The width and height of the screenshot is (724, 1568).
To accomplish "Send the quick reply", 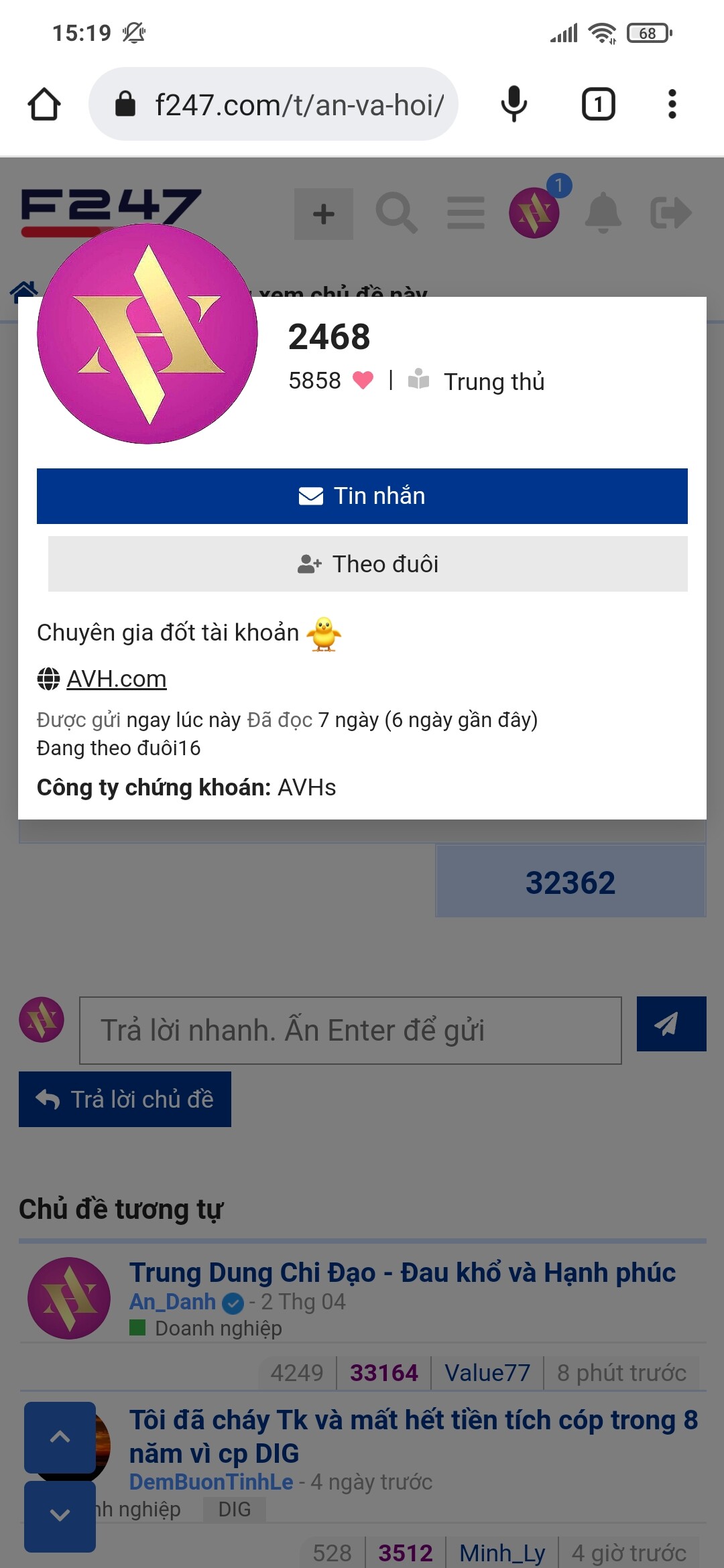I will 671,1024.
